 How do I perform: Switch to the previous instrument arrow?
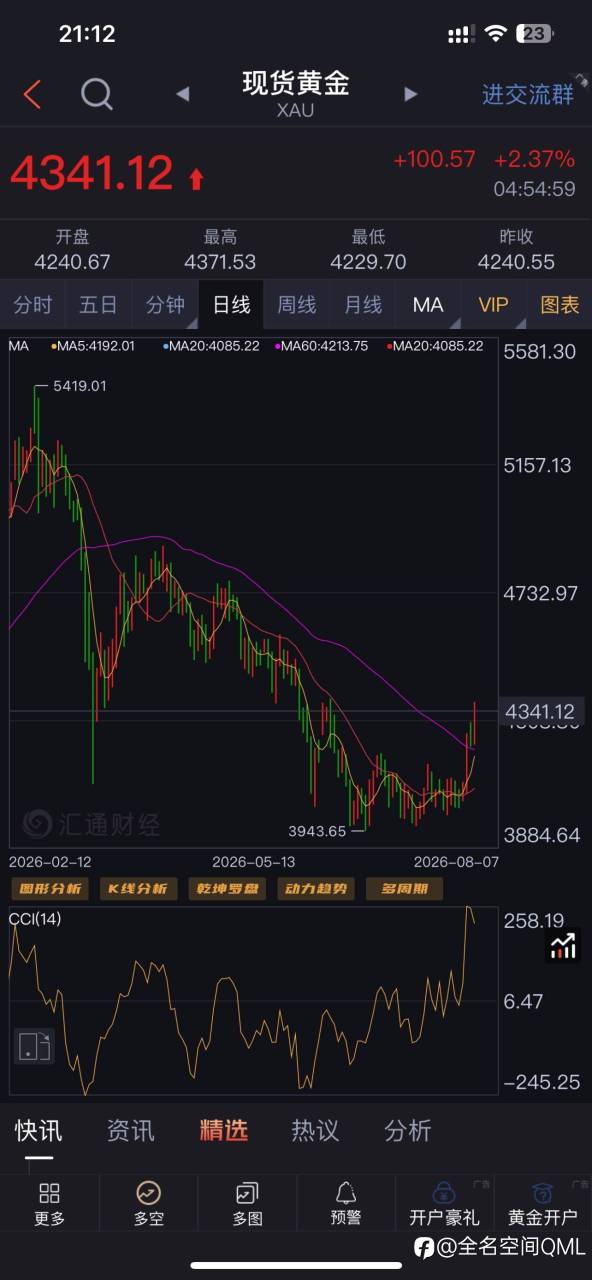[182, 95]
